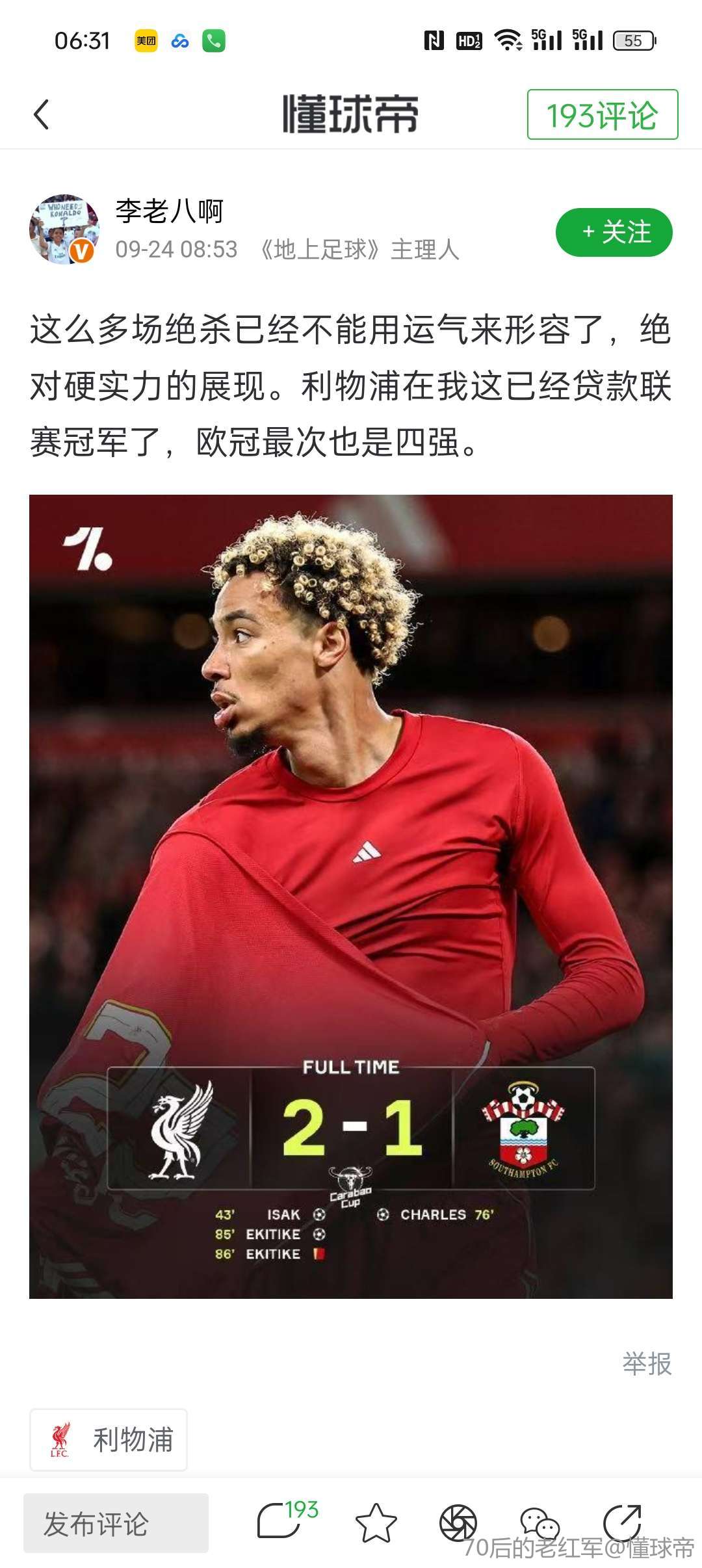
Task: Follow 李老八啊 with the 关注 button
Action: [614, 232]
